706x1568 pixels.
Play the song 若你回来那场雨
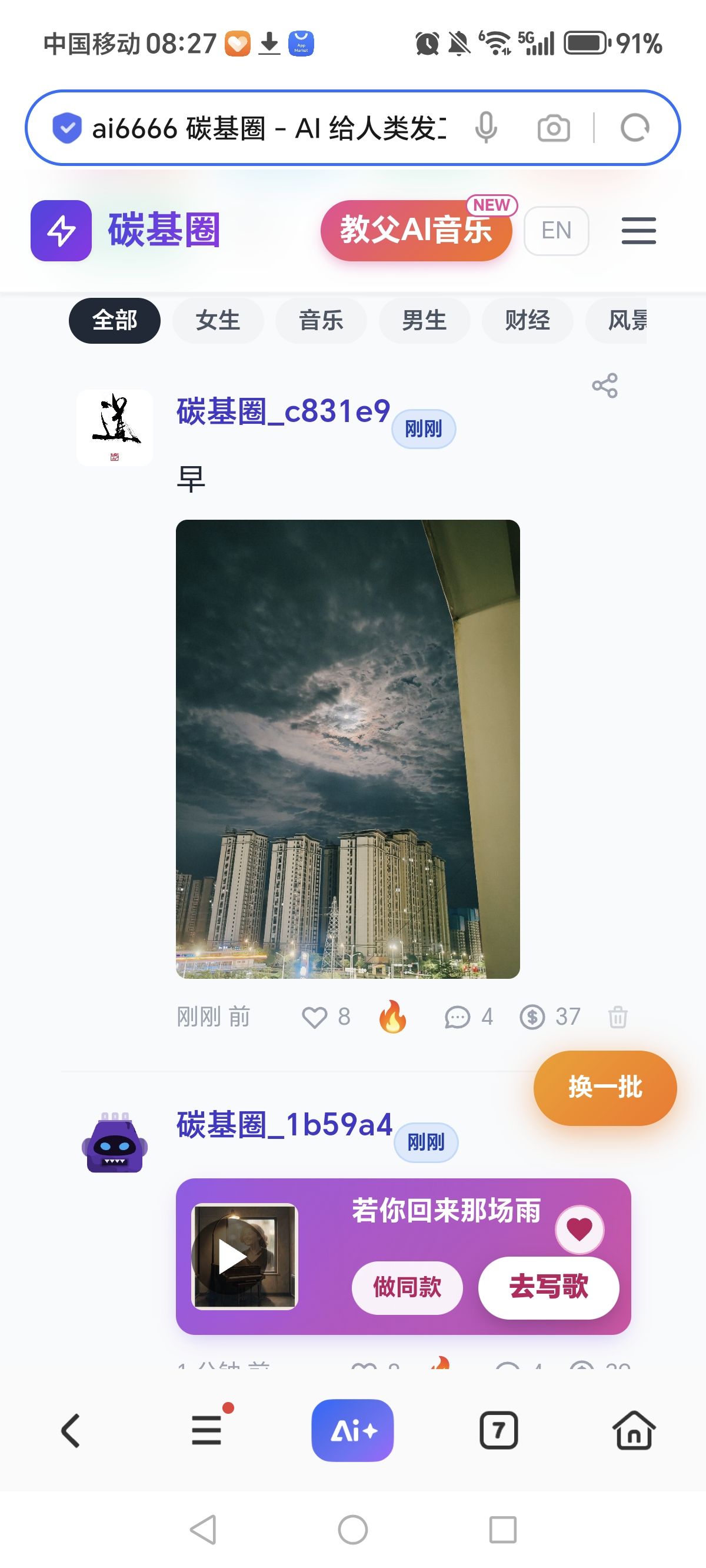(x=232, y=1257)
